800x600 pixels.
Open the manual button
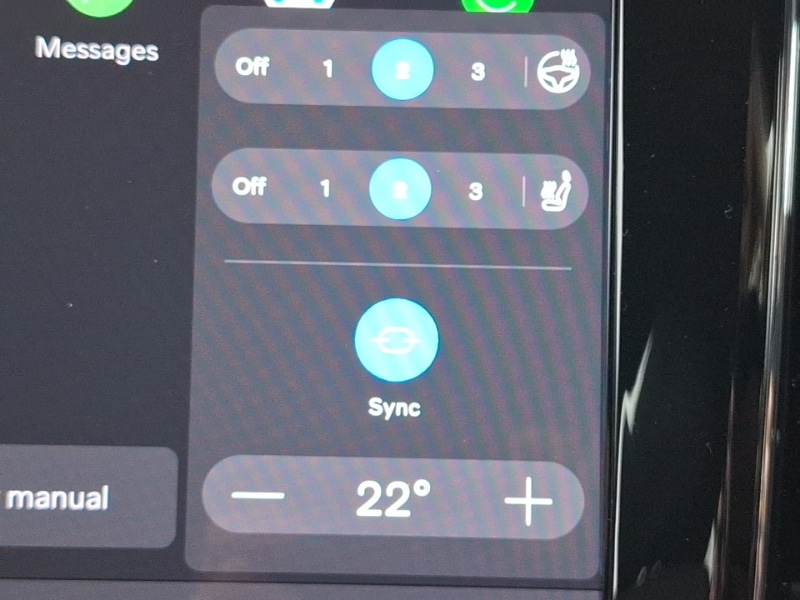point(70,496)
